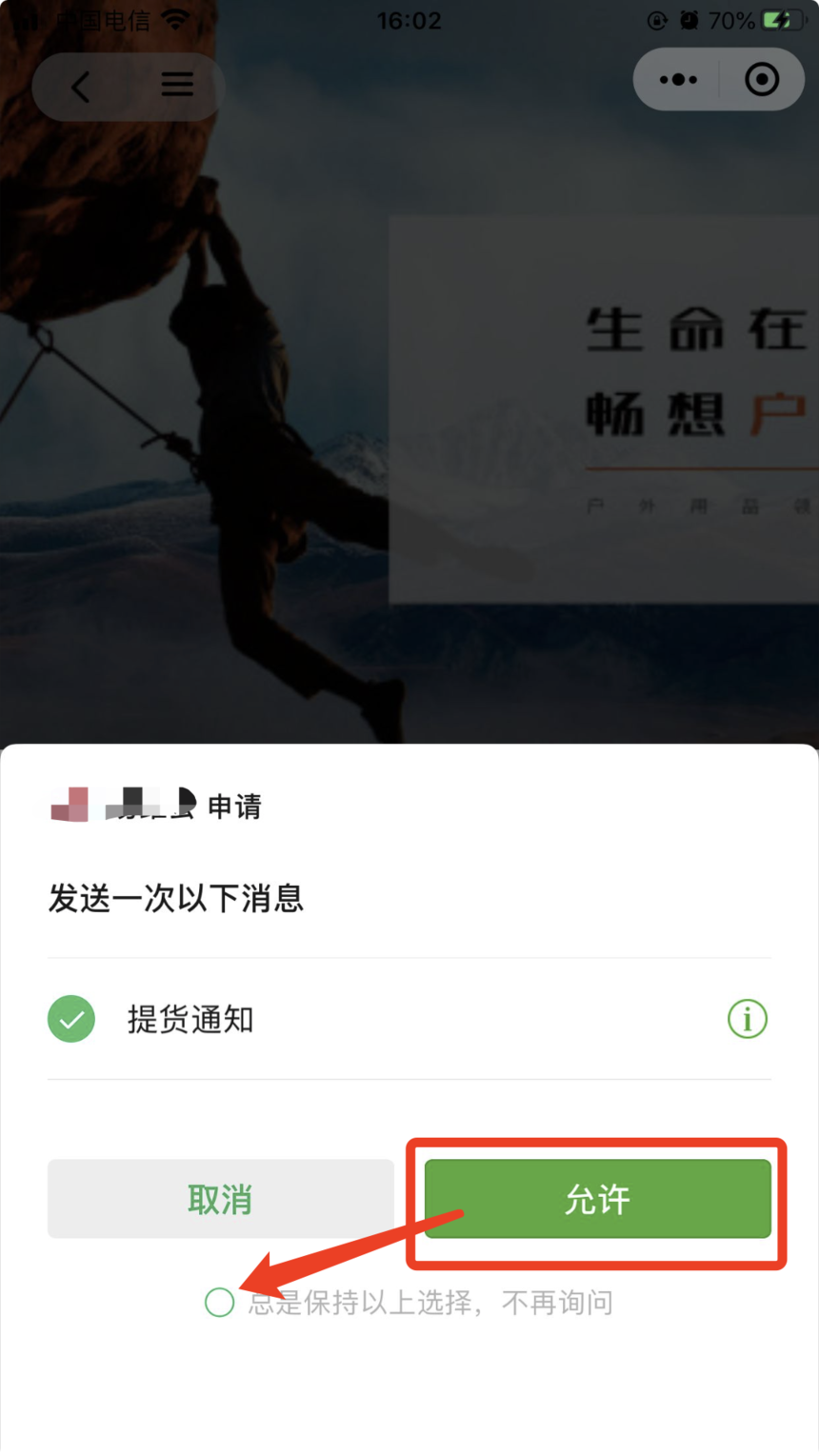This screenshot has width=819, height=1456.
Task: Tap the battery charging indicator
Action: point(781,20)
